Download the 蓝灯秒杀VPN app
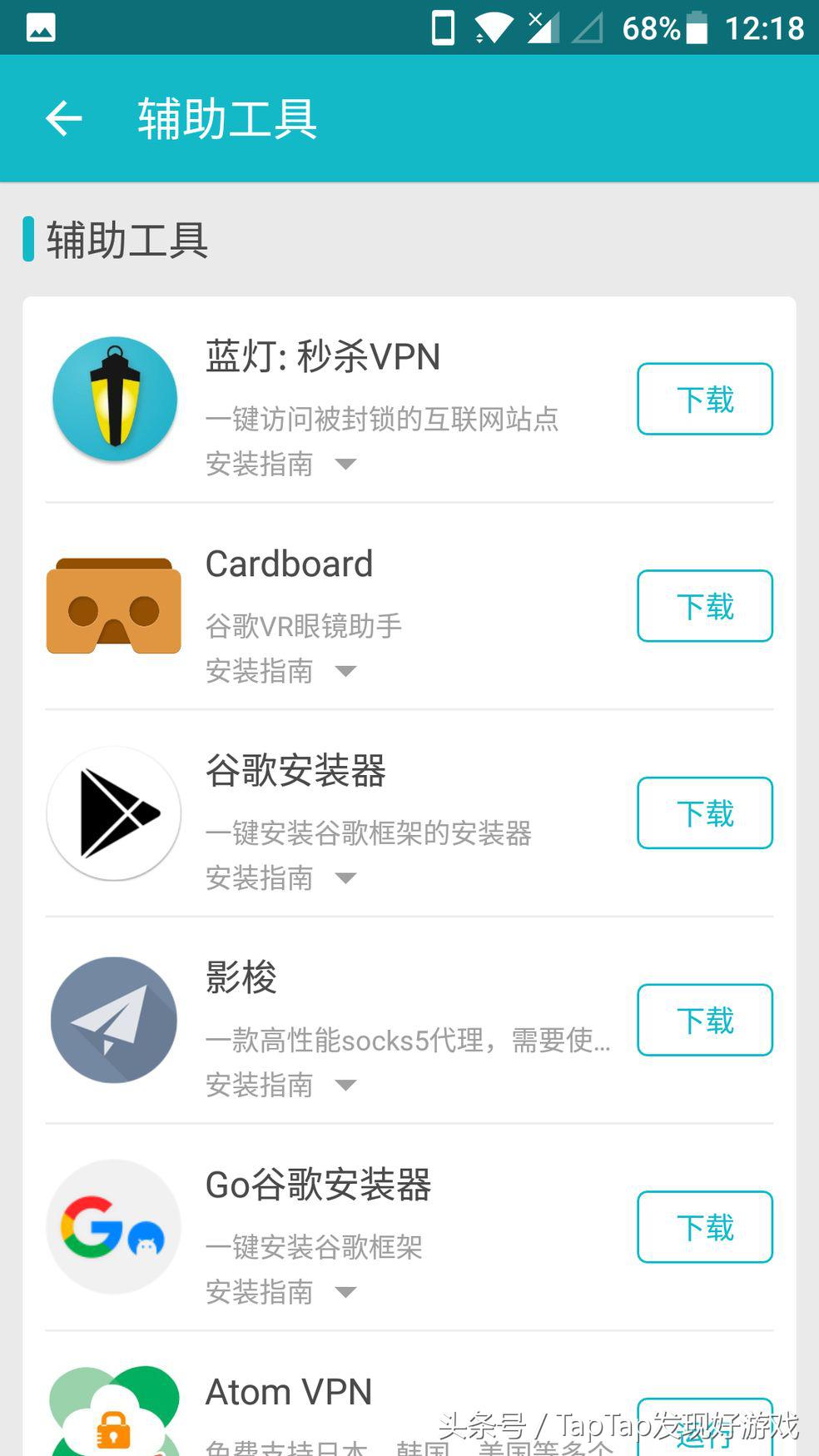 click(x=704, y=400)
